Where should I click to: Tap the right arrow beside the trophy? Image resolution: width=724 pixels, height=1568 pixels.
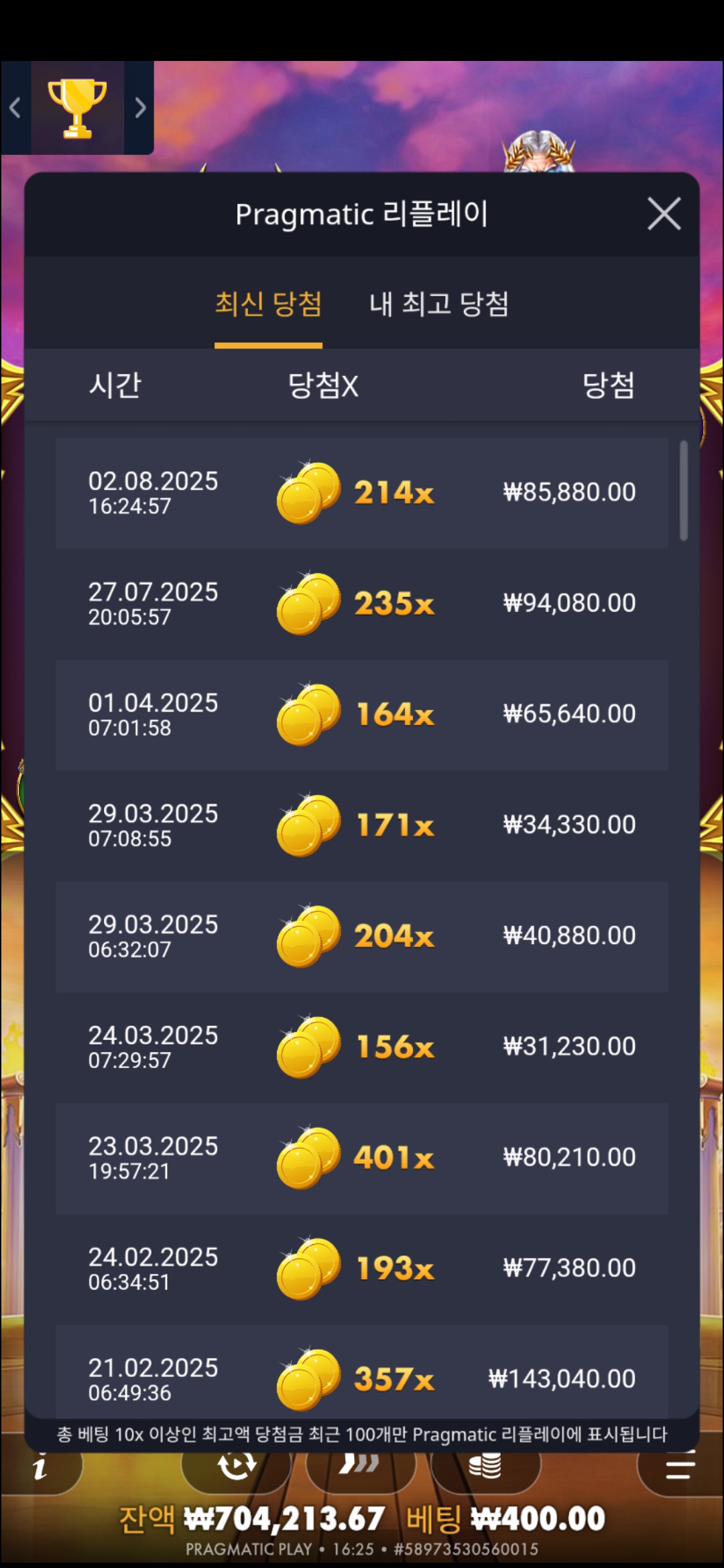[x=139, y=107]
